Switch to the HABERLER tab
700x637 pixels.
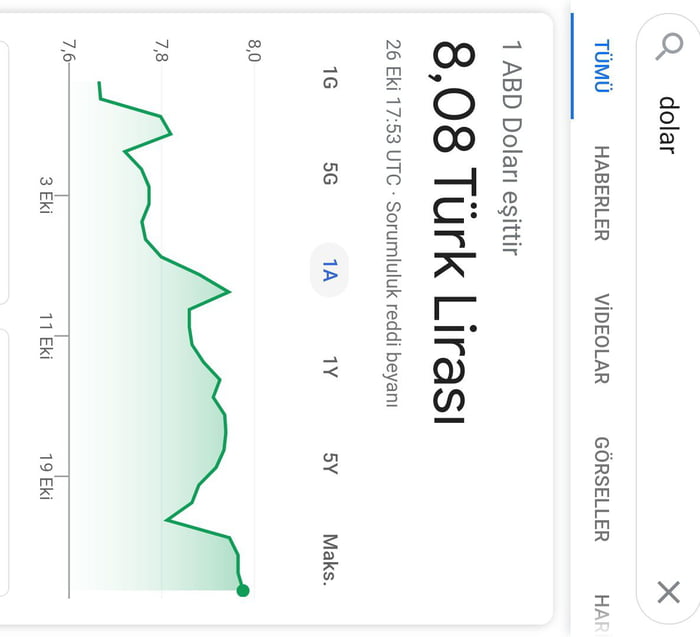[601, 193]
